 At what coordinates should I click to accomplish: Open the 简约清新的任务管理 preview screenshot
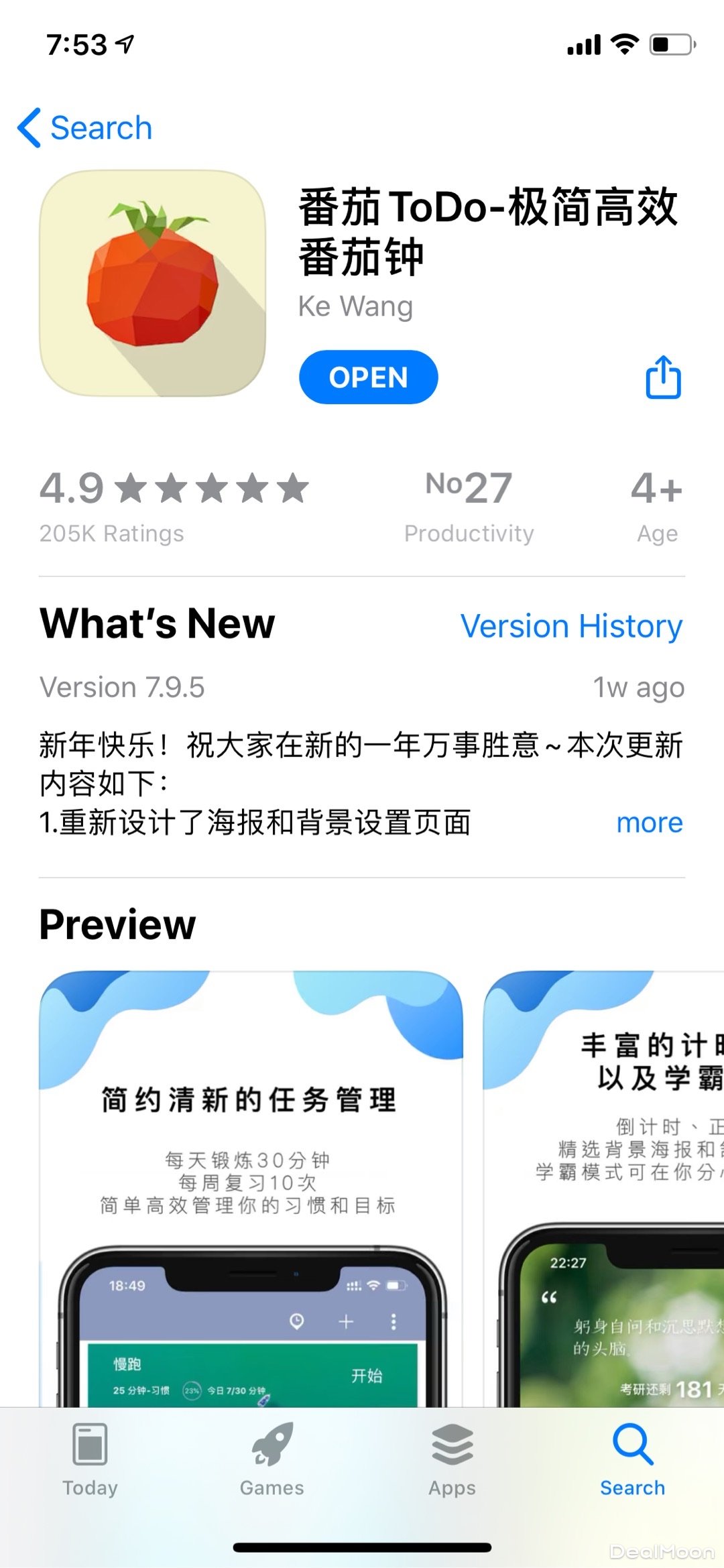[251, 1187]
